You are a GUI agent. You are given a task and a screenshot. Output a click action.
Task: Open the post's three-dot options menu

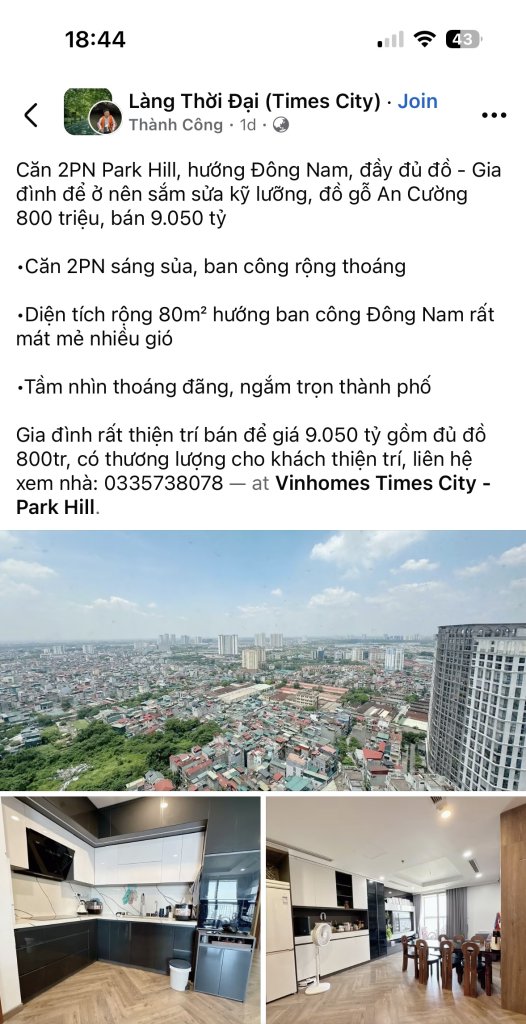(x=494, y=115)
